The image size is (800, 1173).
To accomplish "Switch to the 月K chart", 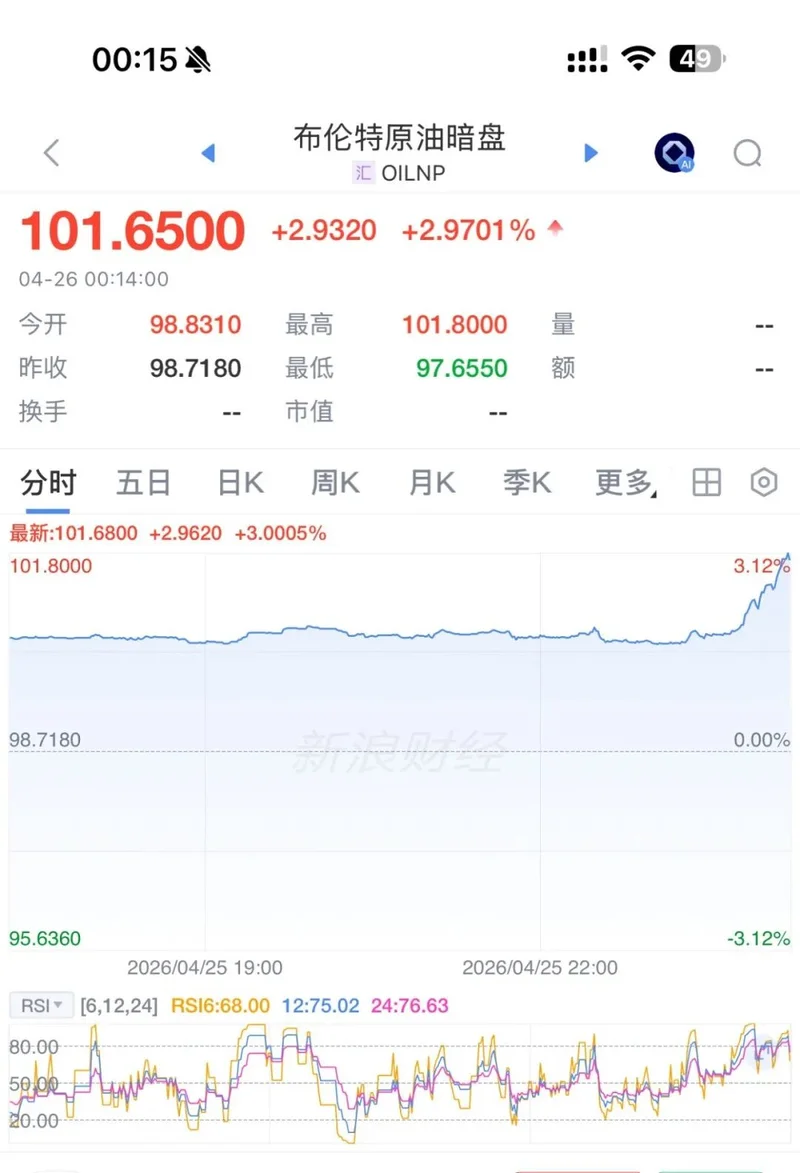I will [432, 483].
